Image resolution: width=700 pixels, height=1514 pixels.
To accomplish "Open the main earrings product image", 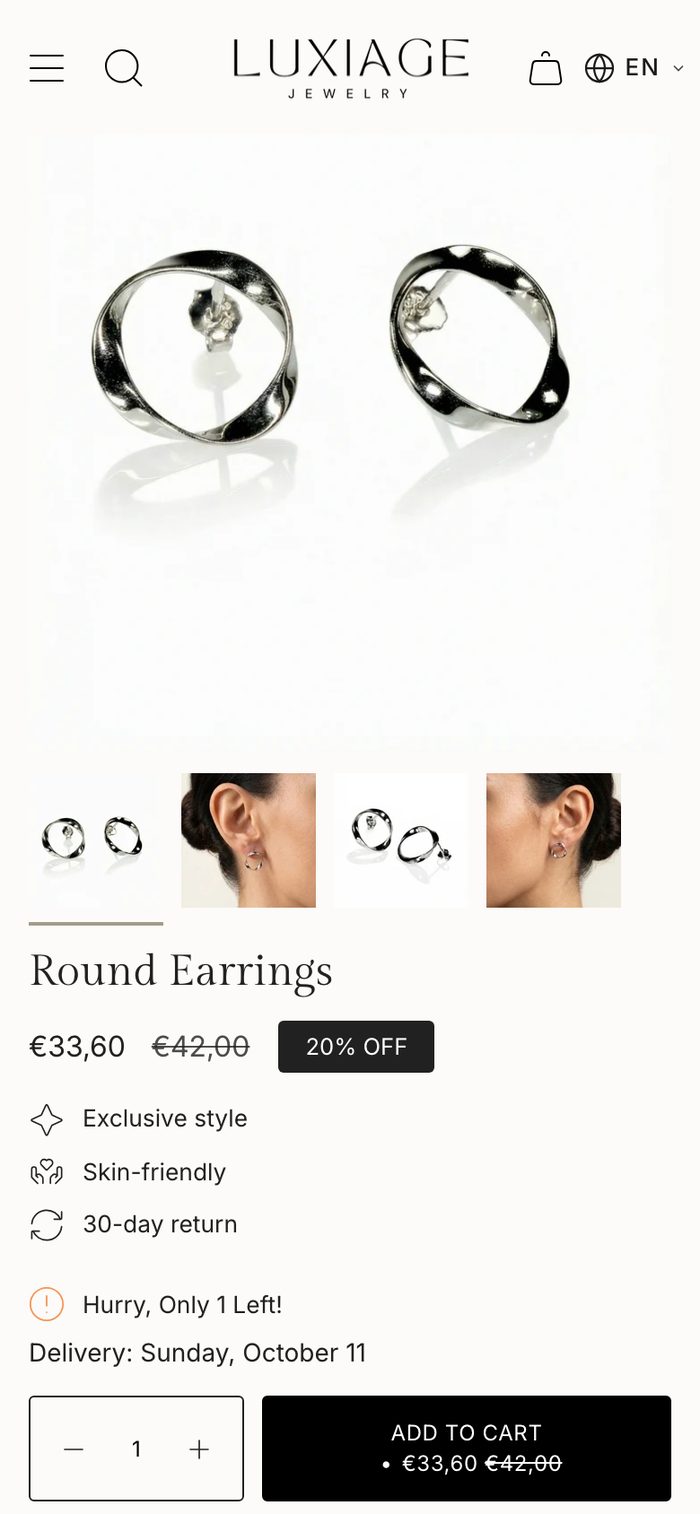I will (x=350, y=442).
